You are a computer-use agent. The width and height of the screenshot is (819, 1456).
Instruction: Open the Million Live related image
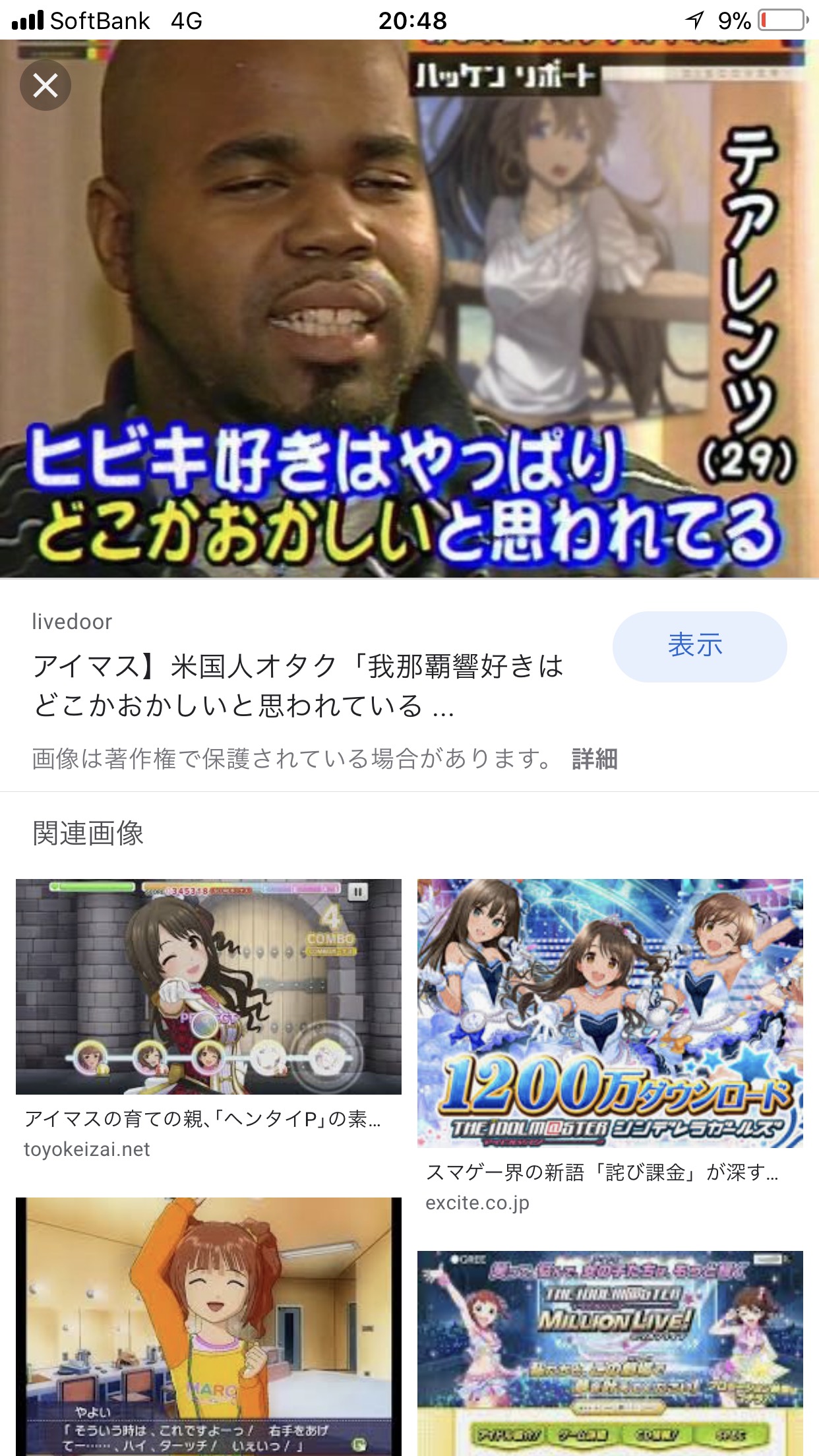tap(610, 1352)
